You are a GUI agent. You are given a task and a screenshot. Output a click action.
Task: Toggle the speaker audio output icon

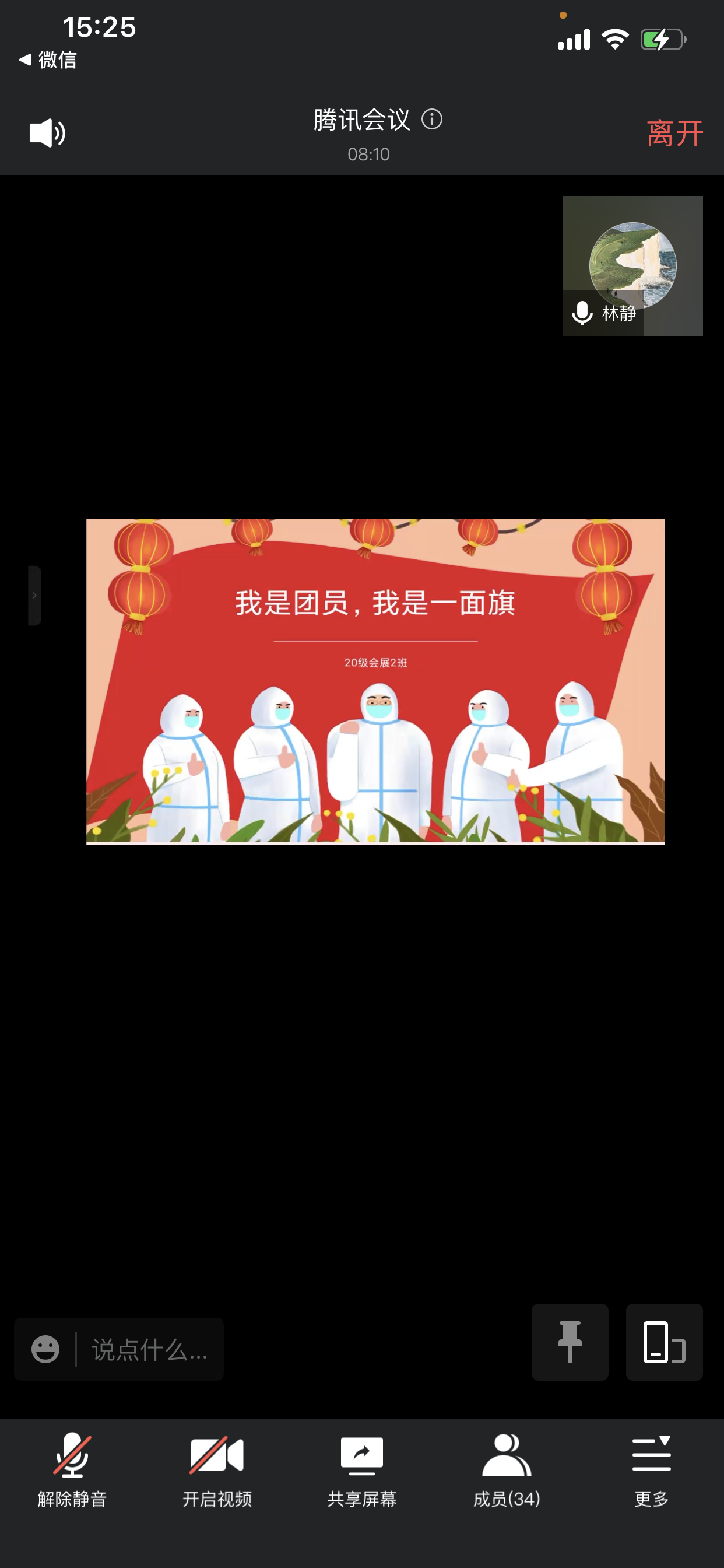tap(47, 132)
